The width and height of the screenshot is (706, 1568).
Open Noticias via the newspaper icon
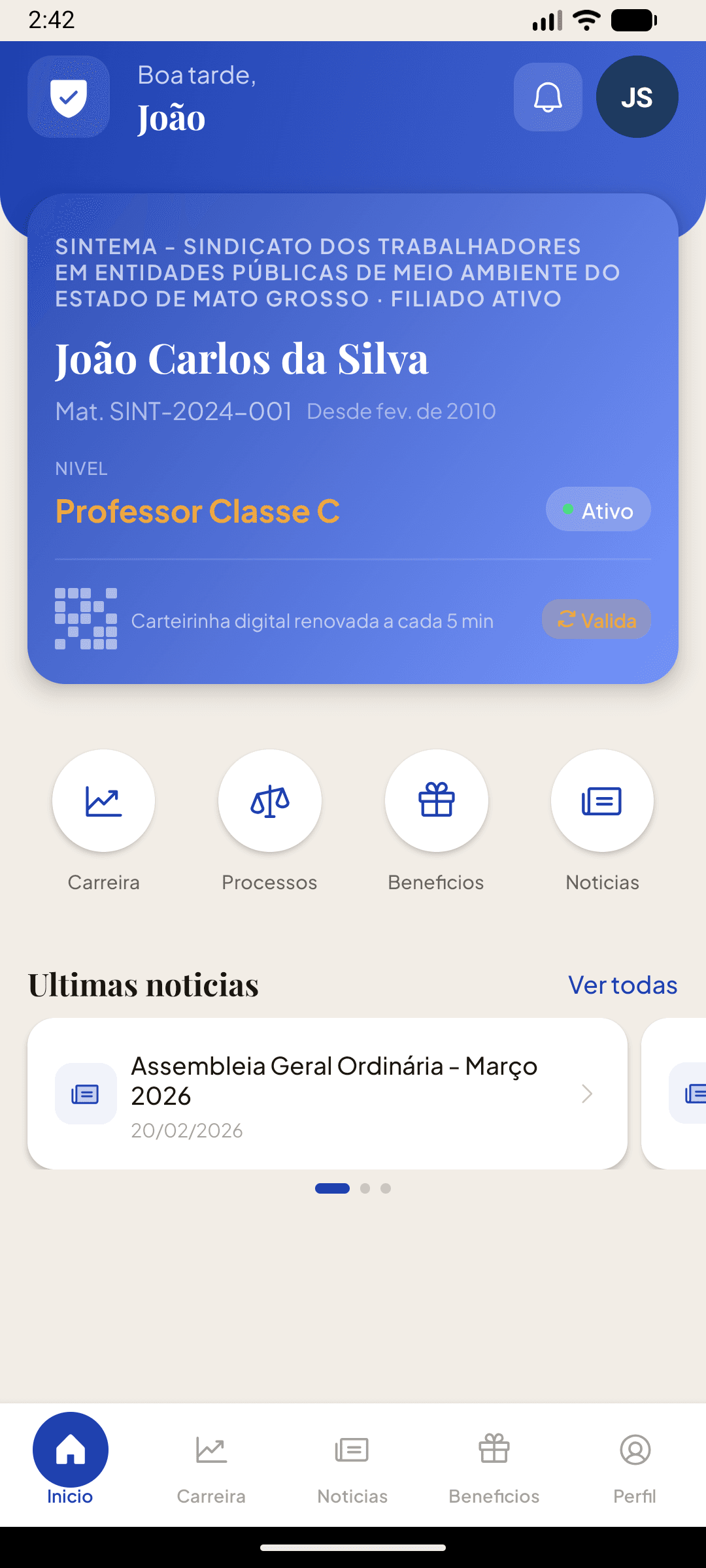(x=602, y=801)
